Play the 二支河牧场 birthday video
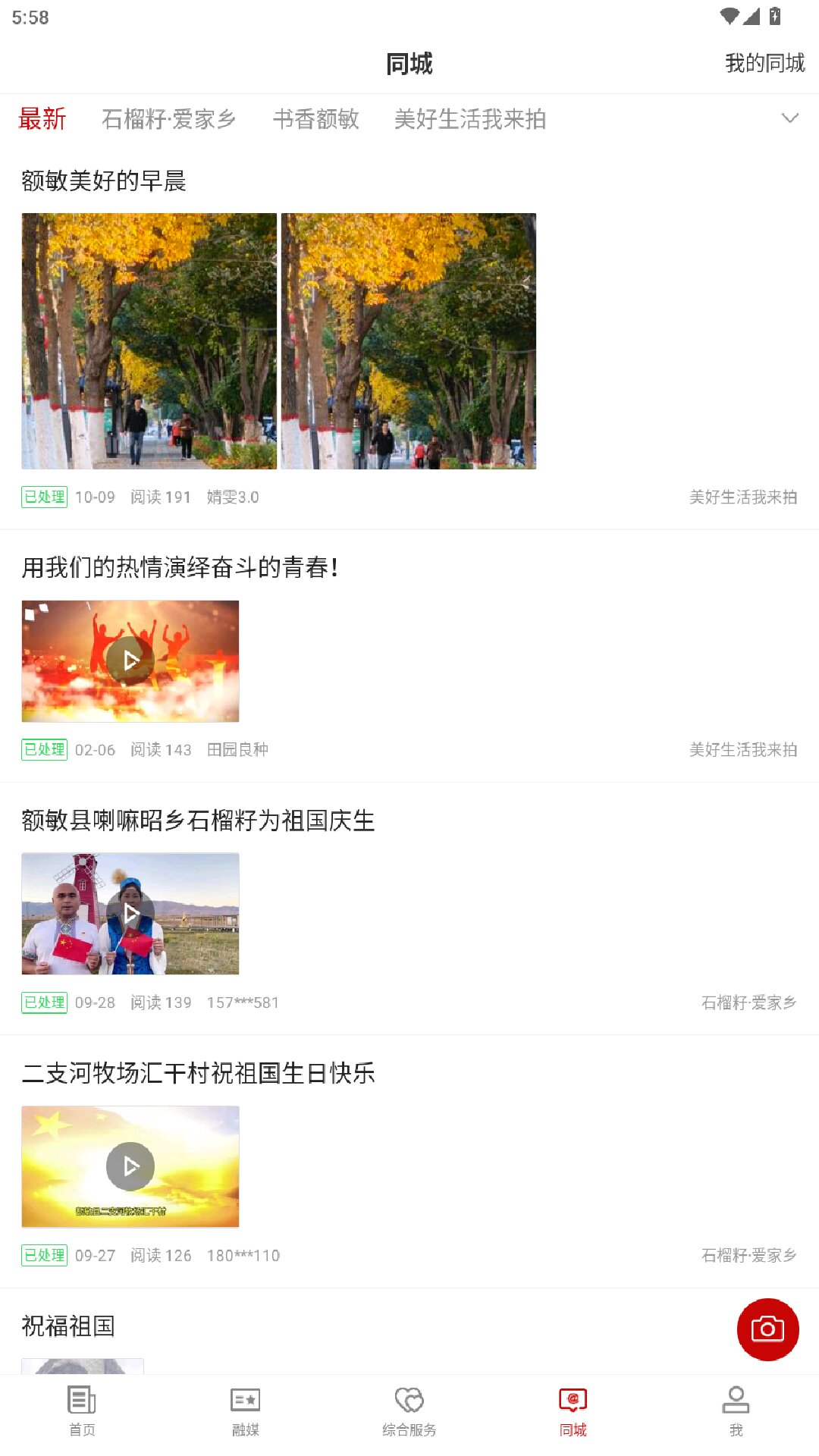The width and height of the screenshot is (819, 1456). (x=130, y=1166)
